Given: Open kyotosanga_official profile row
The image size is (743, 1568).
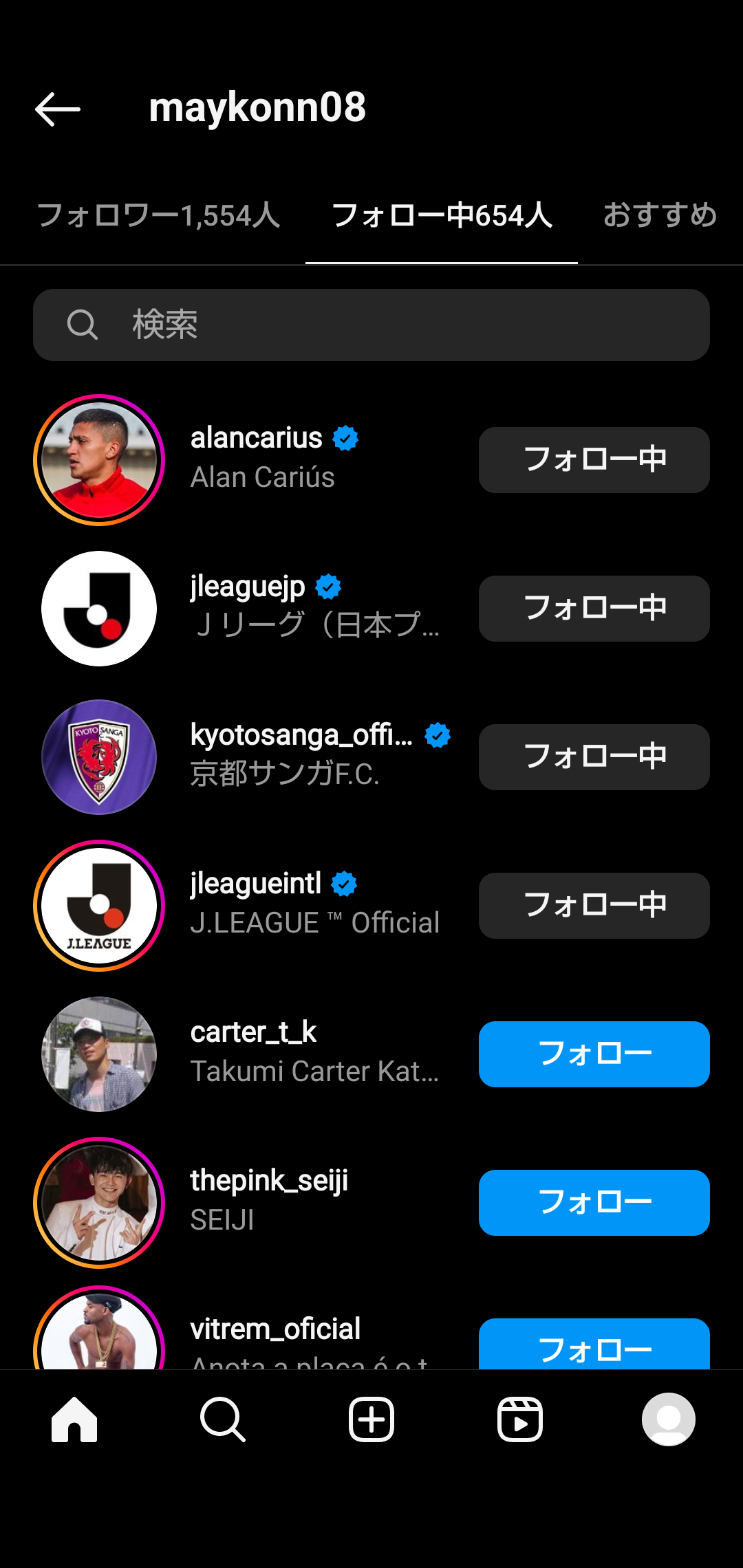Looking at the screenshot, I should point(303,755).
